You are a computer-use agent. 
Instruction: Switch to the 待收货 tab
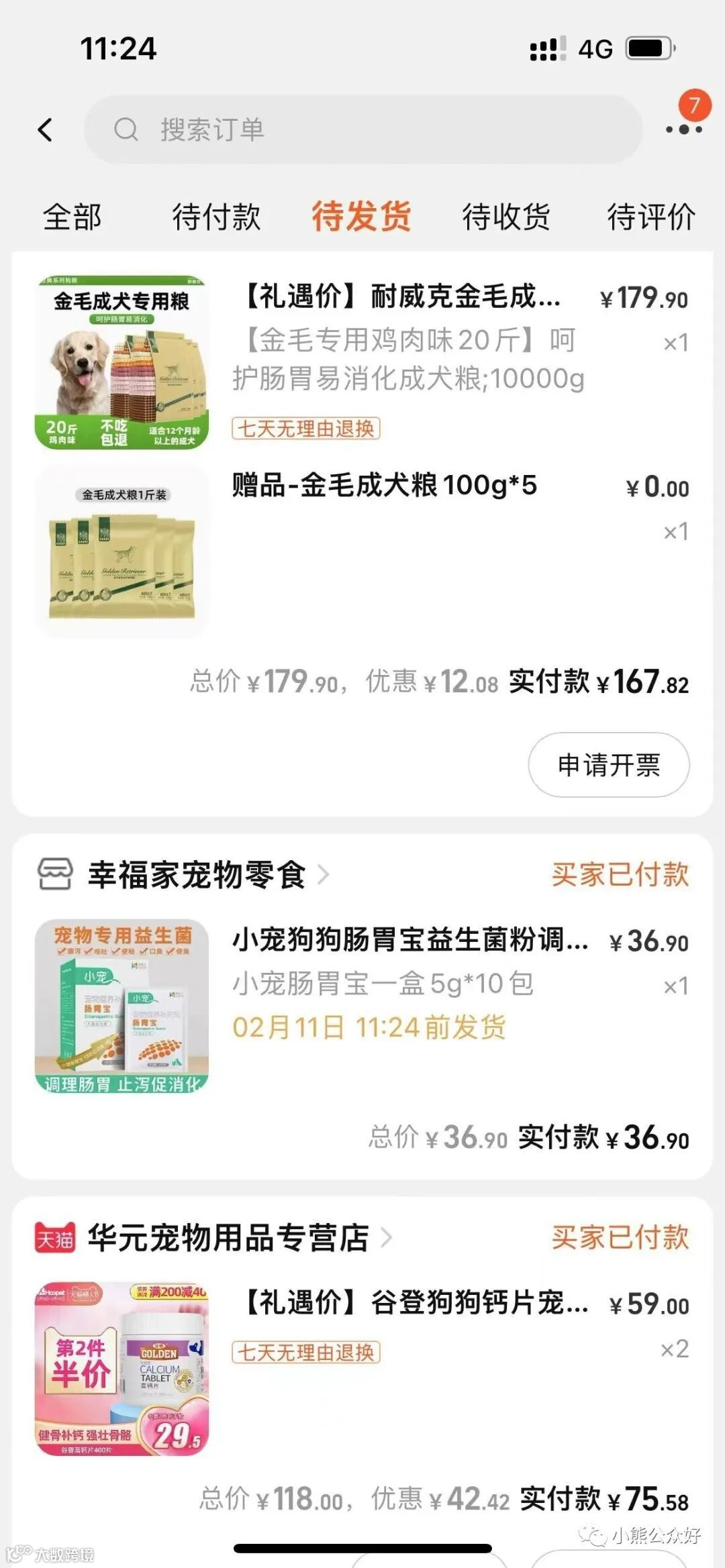click(x=506, y=217)
